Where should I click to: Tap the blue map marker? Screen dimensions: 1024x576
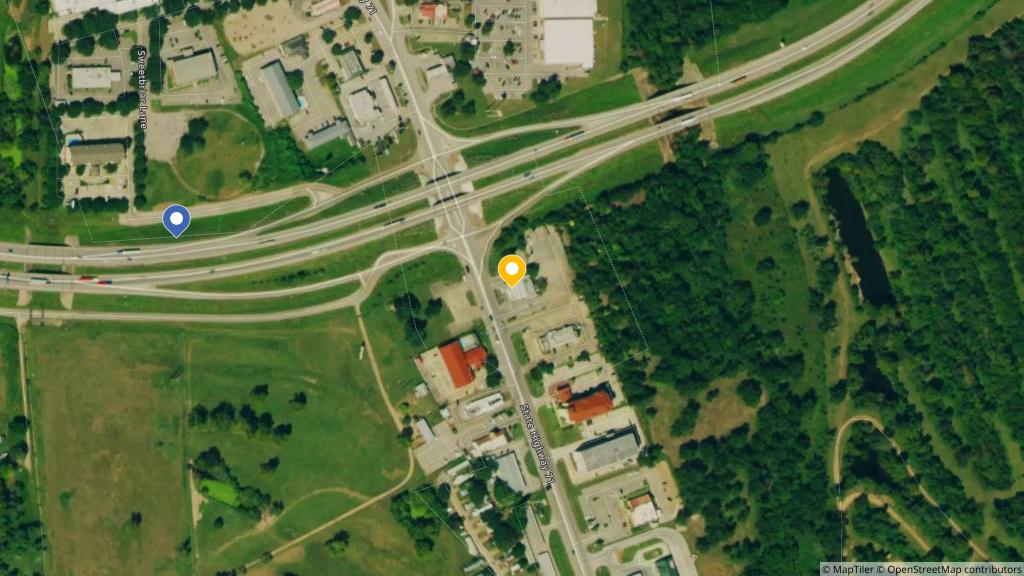(176, 220)
